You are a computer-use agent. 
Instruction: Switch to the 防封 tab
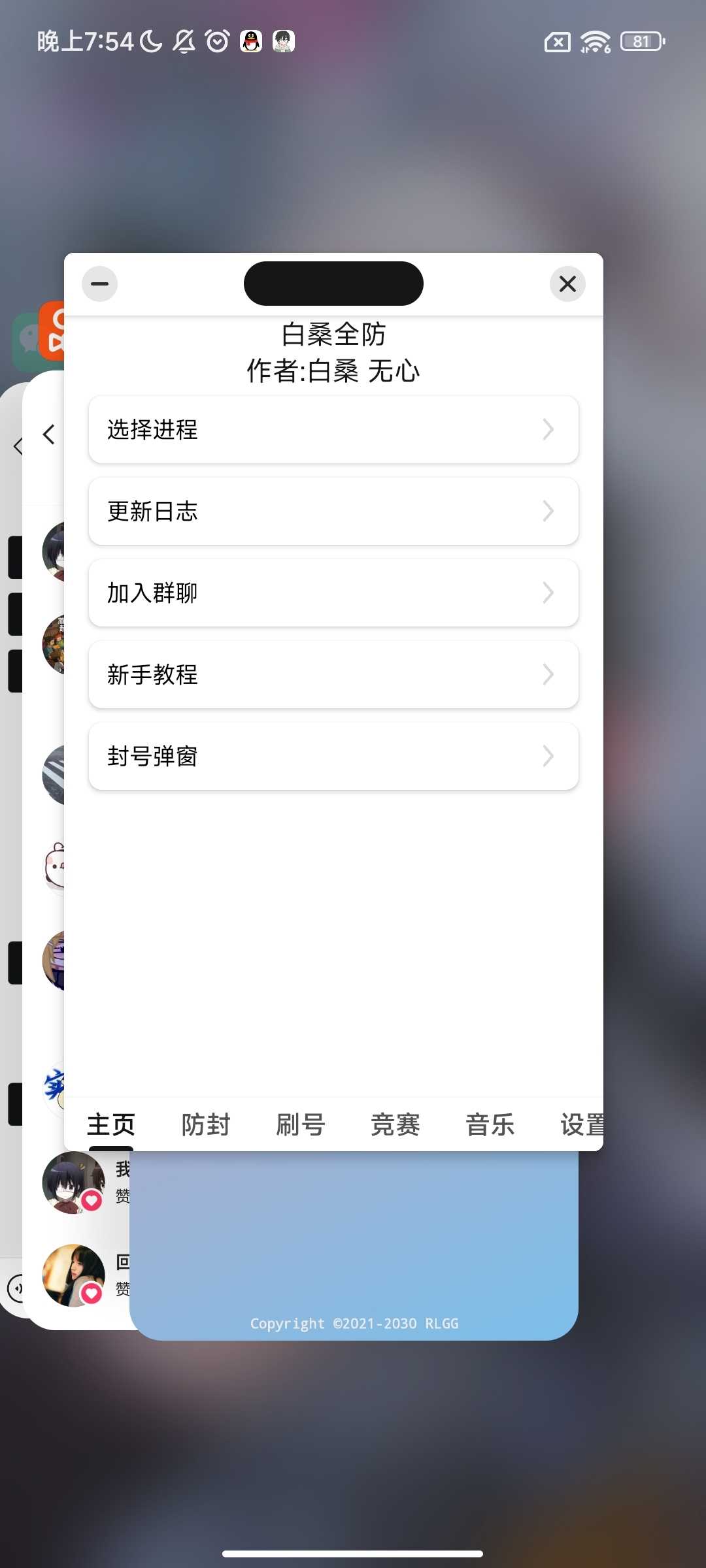coord(206,1124)
